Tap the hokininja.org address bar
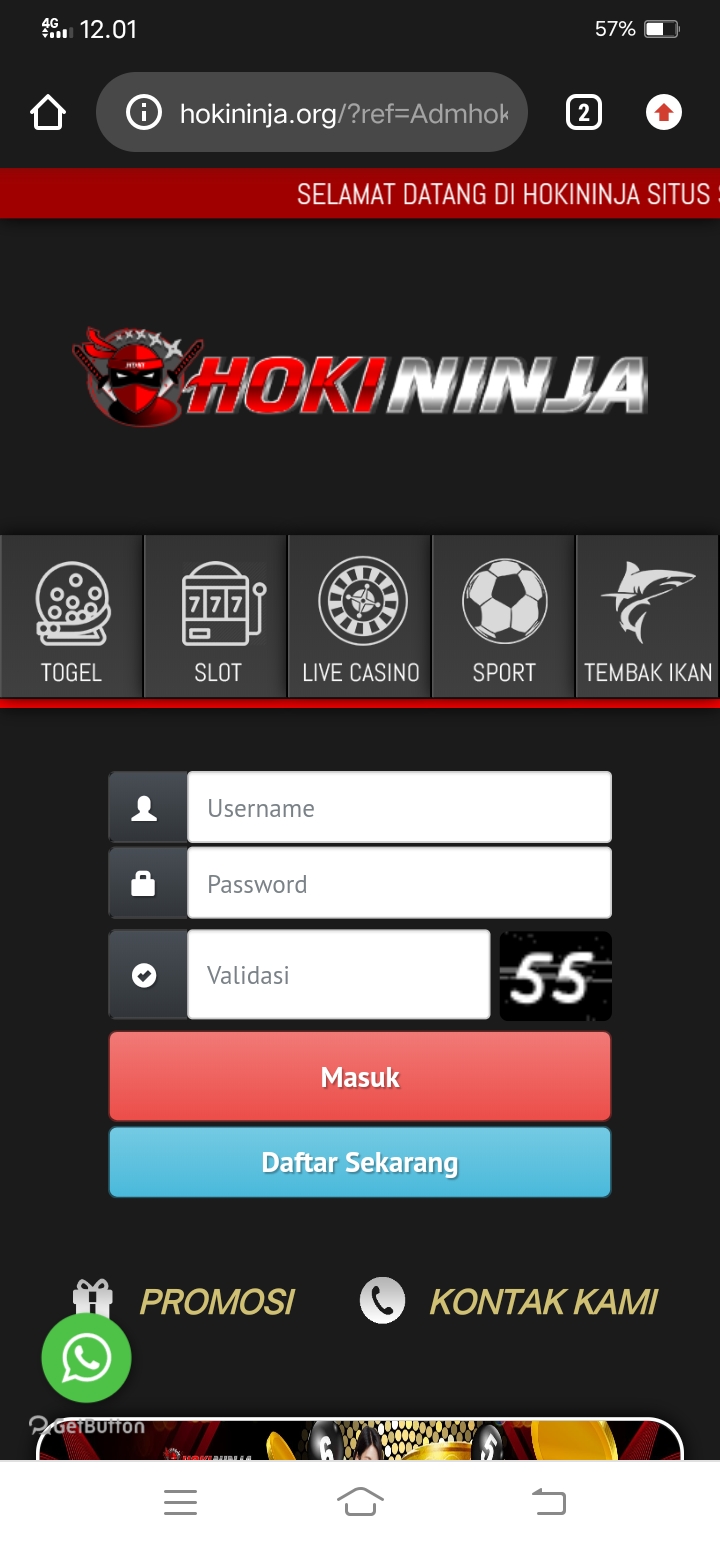 320,113
